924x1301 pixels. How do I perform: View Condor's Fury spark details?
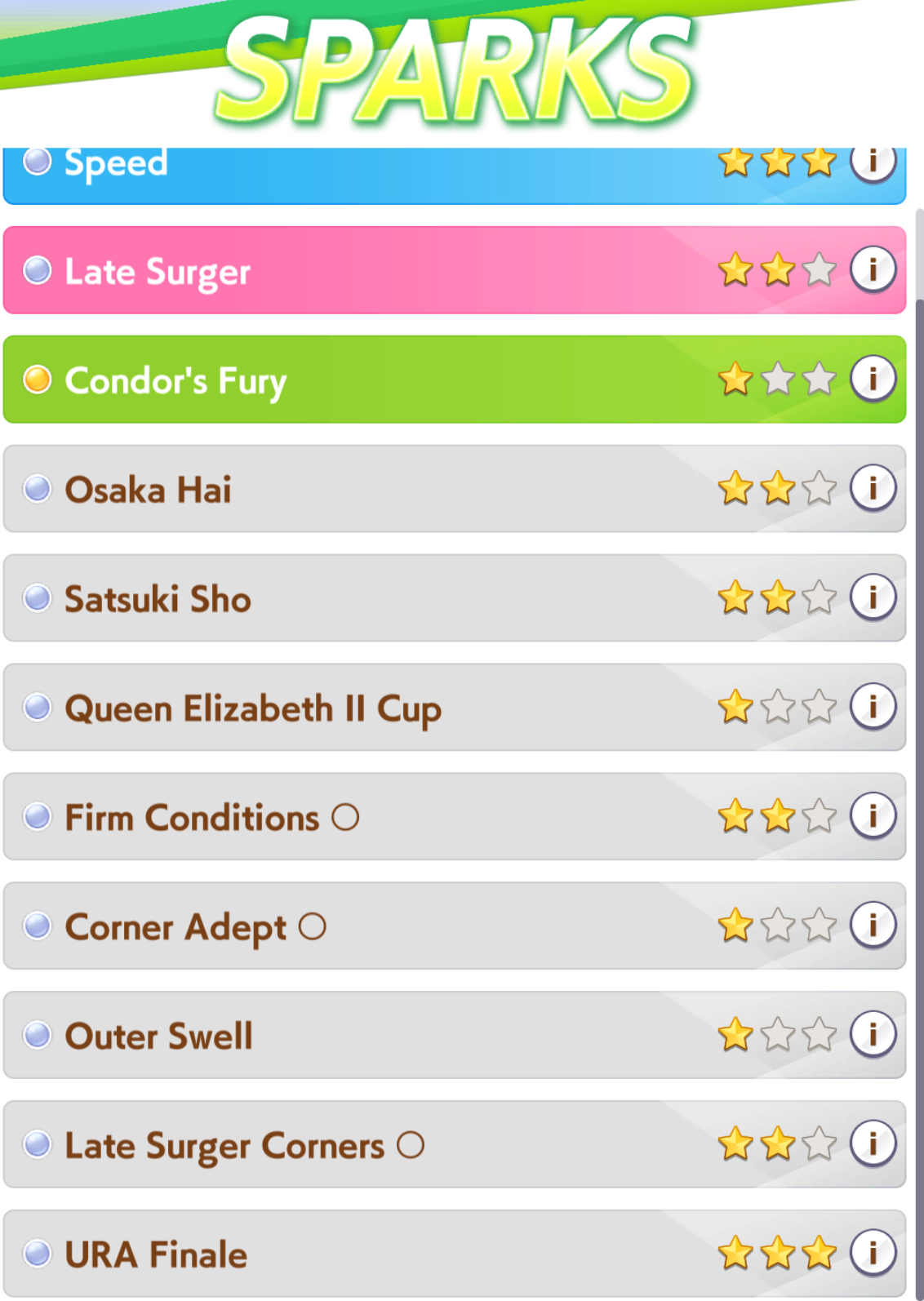pos(873,379)
